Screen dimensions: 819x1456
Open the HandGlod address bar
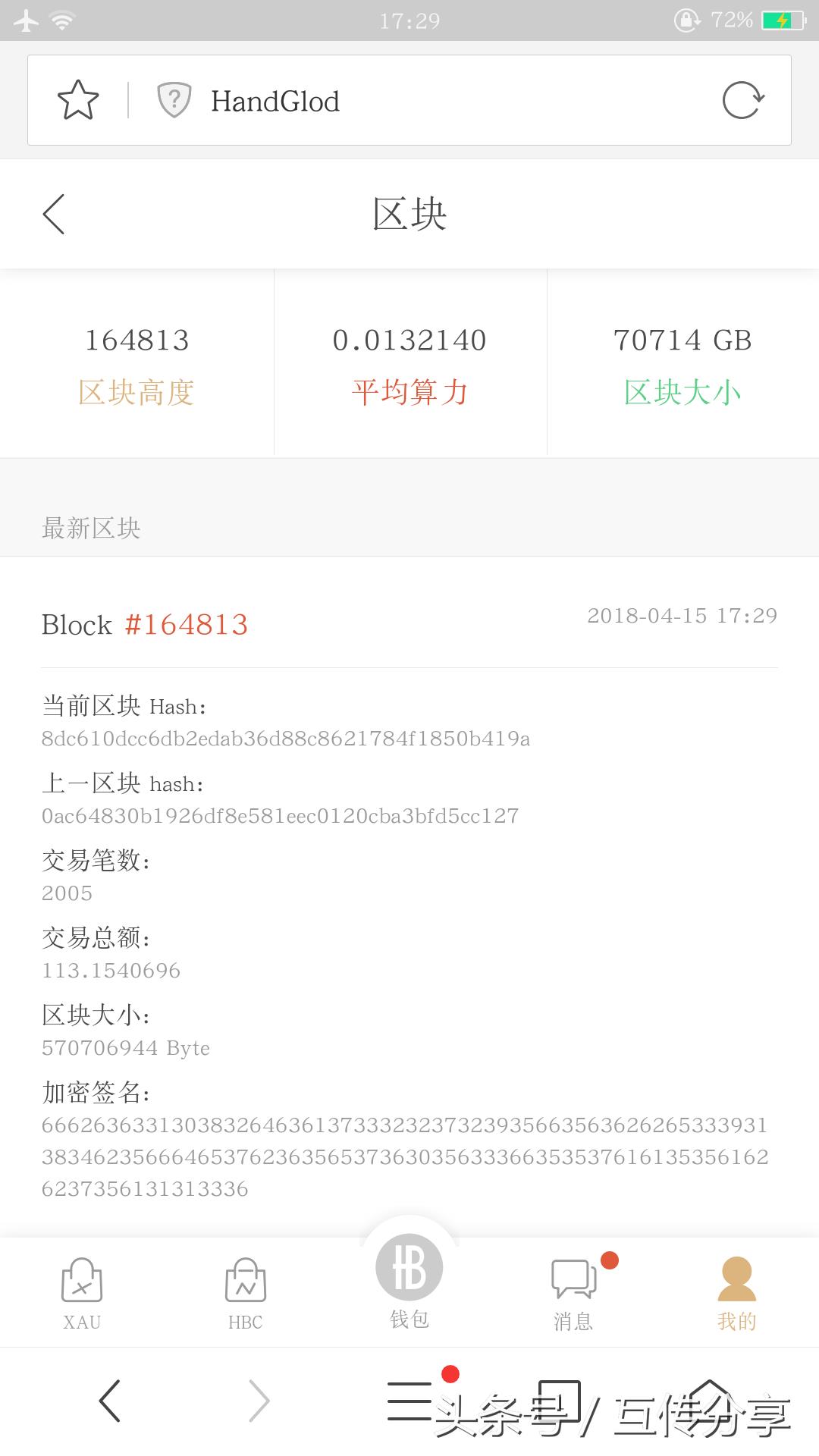[425, 101]
